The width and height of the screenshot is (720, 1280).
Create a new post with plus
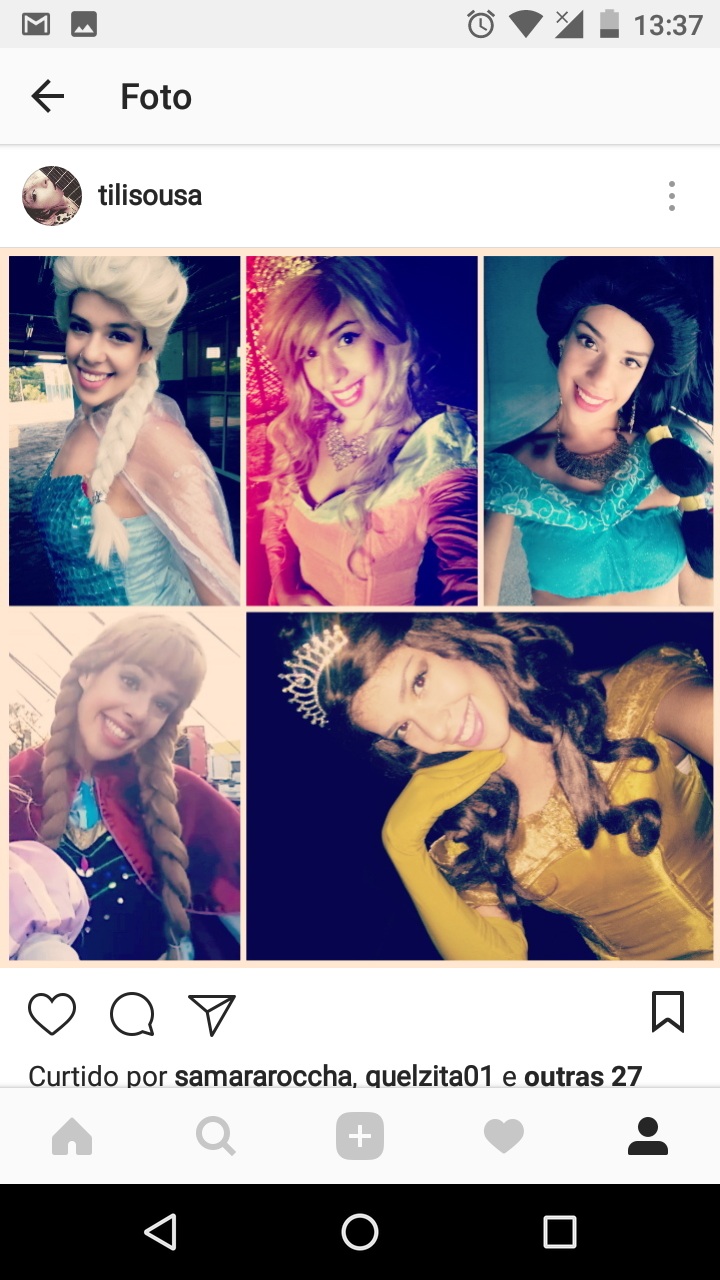(360, 1137)
